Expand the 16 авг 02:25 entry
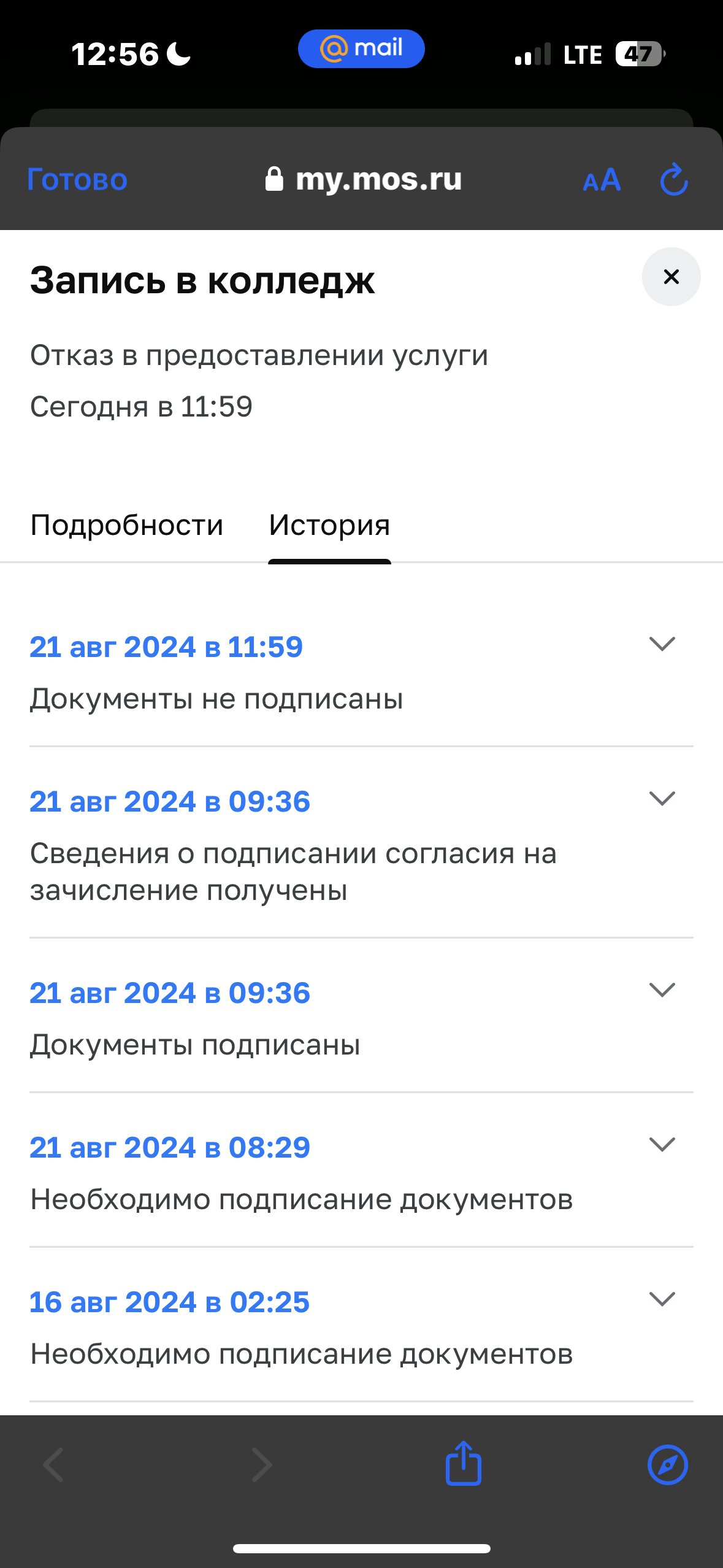The height and width of the screenshot is (1568, 723). [x=662, y=1299]
